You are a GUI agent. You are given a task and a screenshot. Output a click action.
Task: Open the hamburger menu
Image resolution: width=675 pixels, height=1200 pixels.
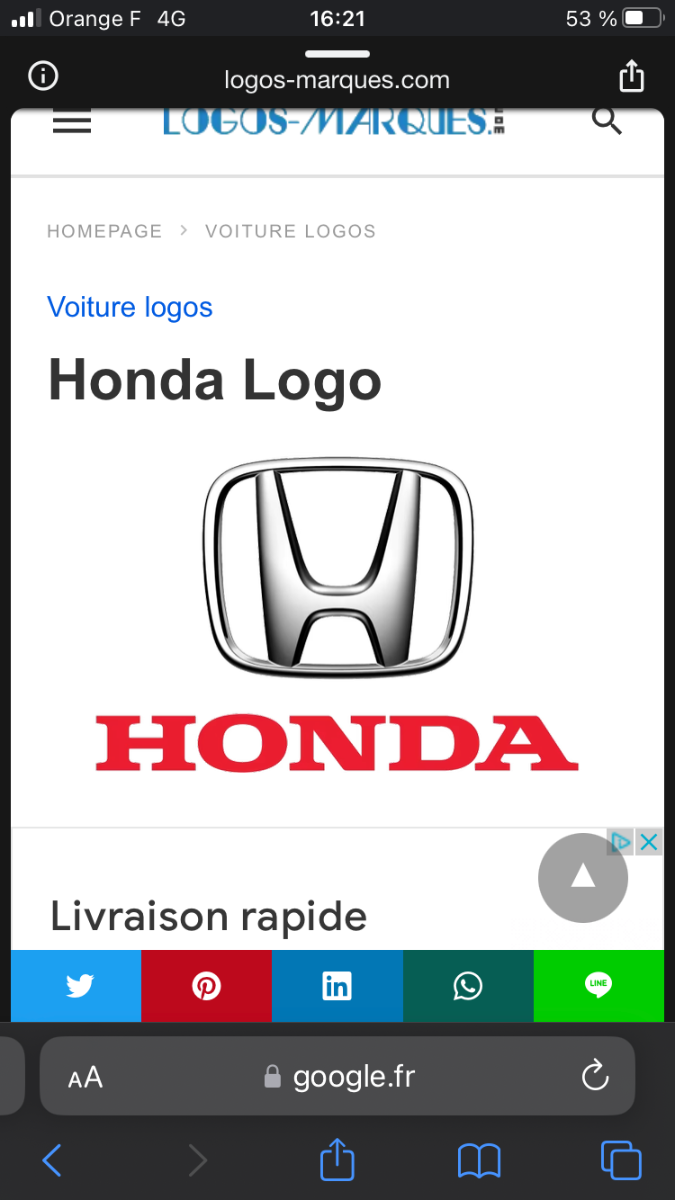pos(72,122)
